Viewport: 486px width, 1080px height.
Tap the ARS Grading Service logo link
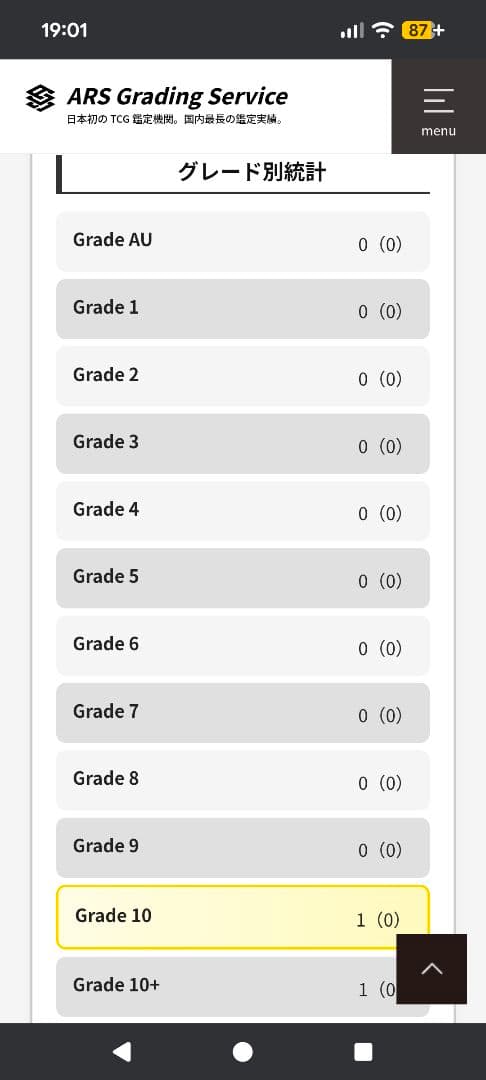[x=156, y=105]
